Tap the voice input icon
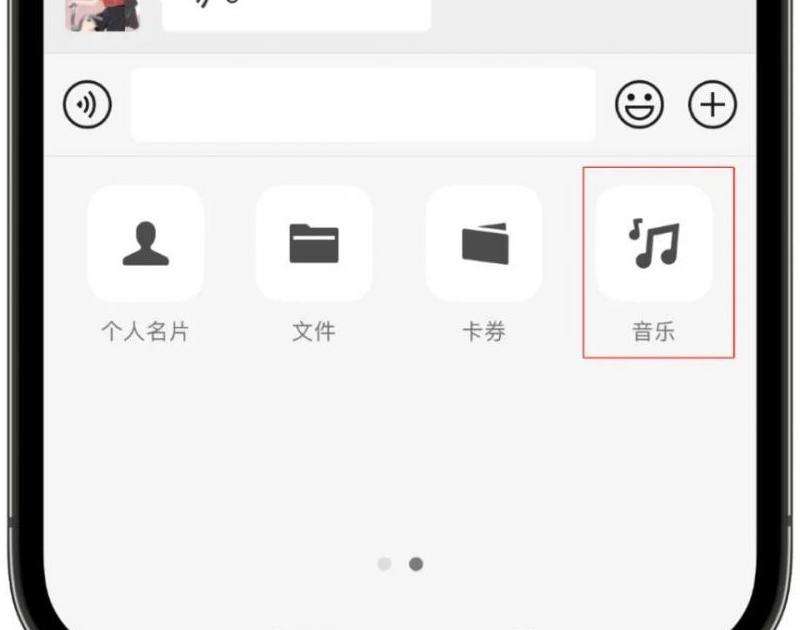800x630 pixels. [88, 105]
